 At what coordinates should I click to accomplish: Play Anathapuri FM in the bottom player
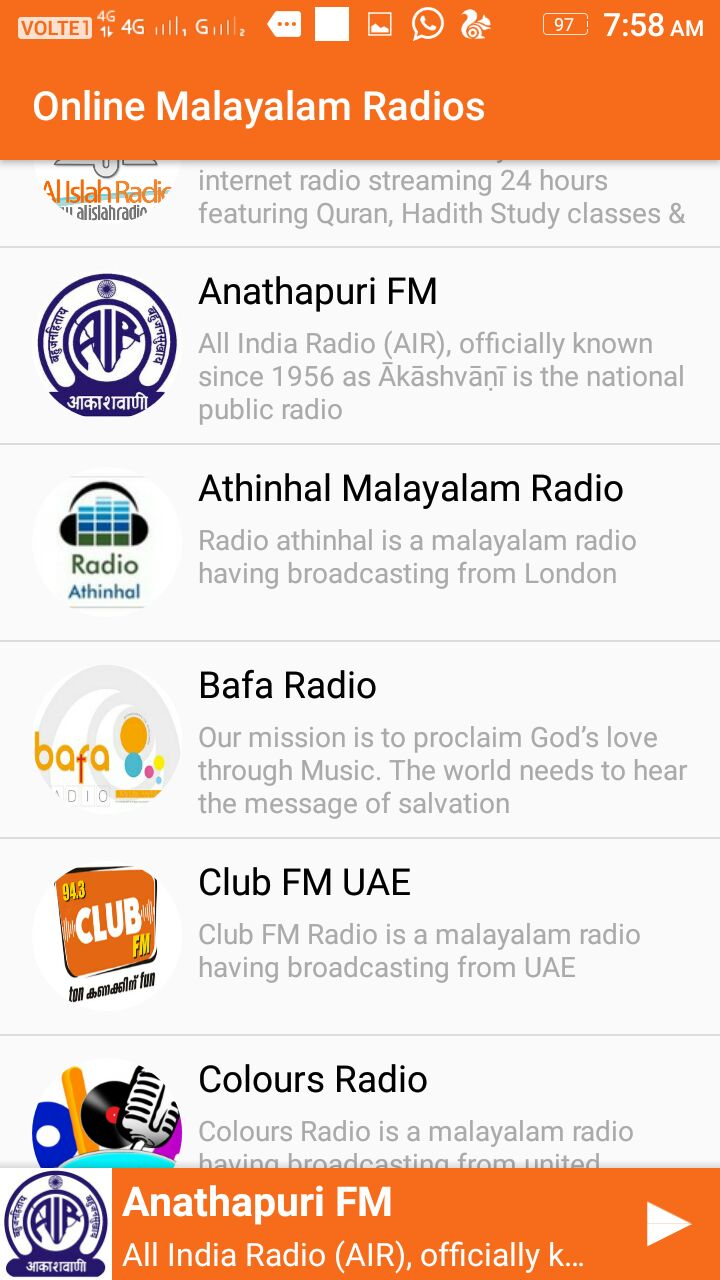668,1221
